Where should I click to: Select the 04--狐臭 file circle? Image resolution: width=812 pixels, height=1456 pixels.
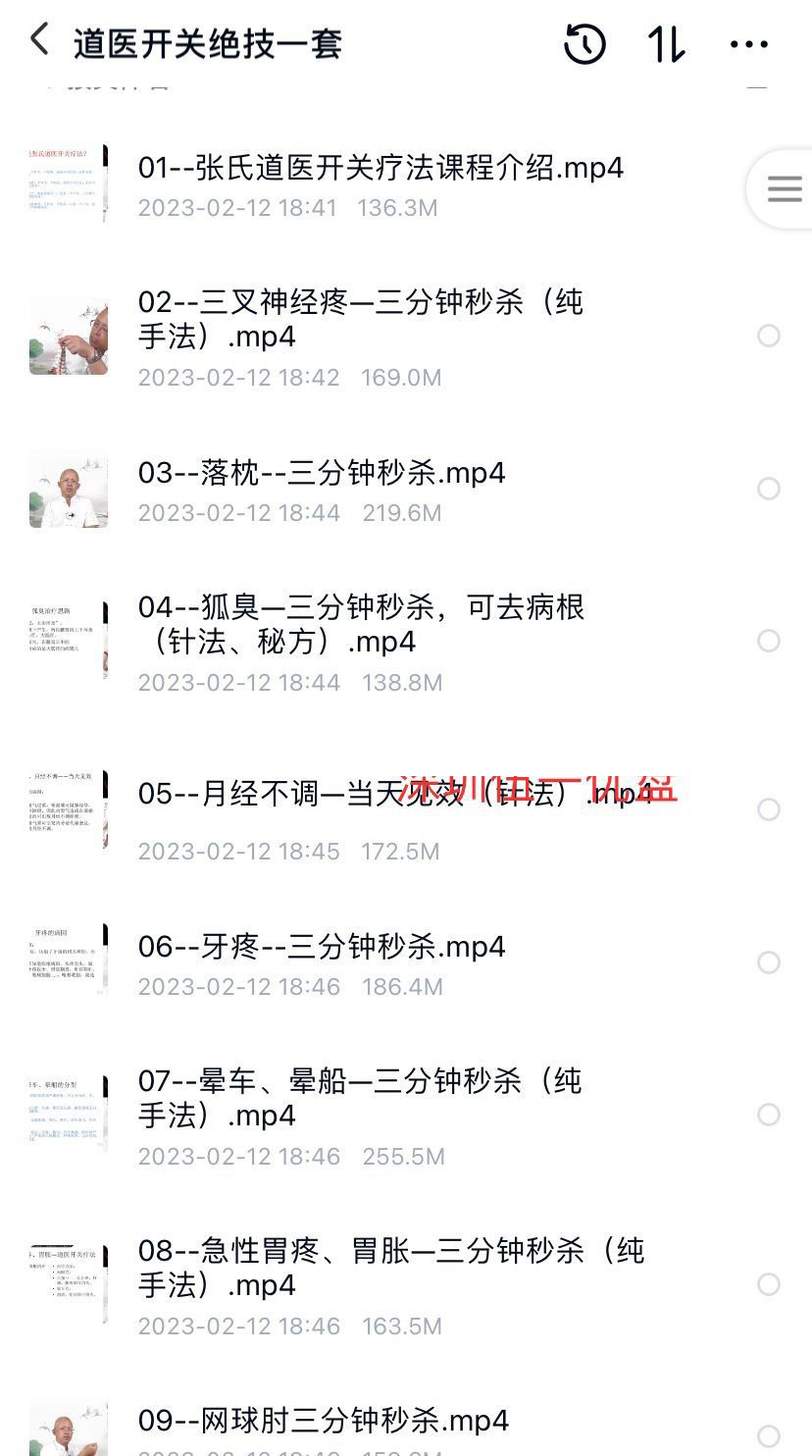[x=769, y=641]
